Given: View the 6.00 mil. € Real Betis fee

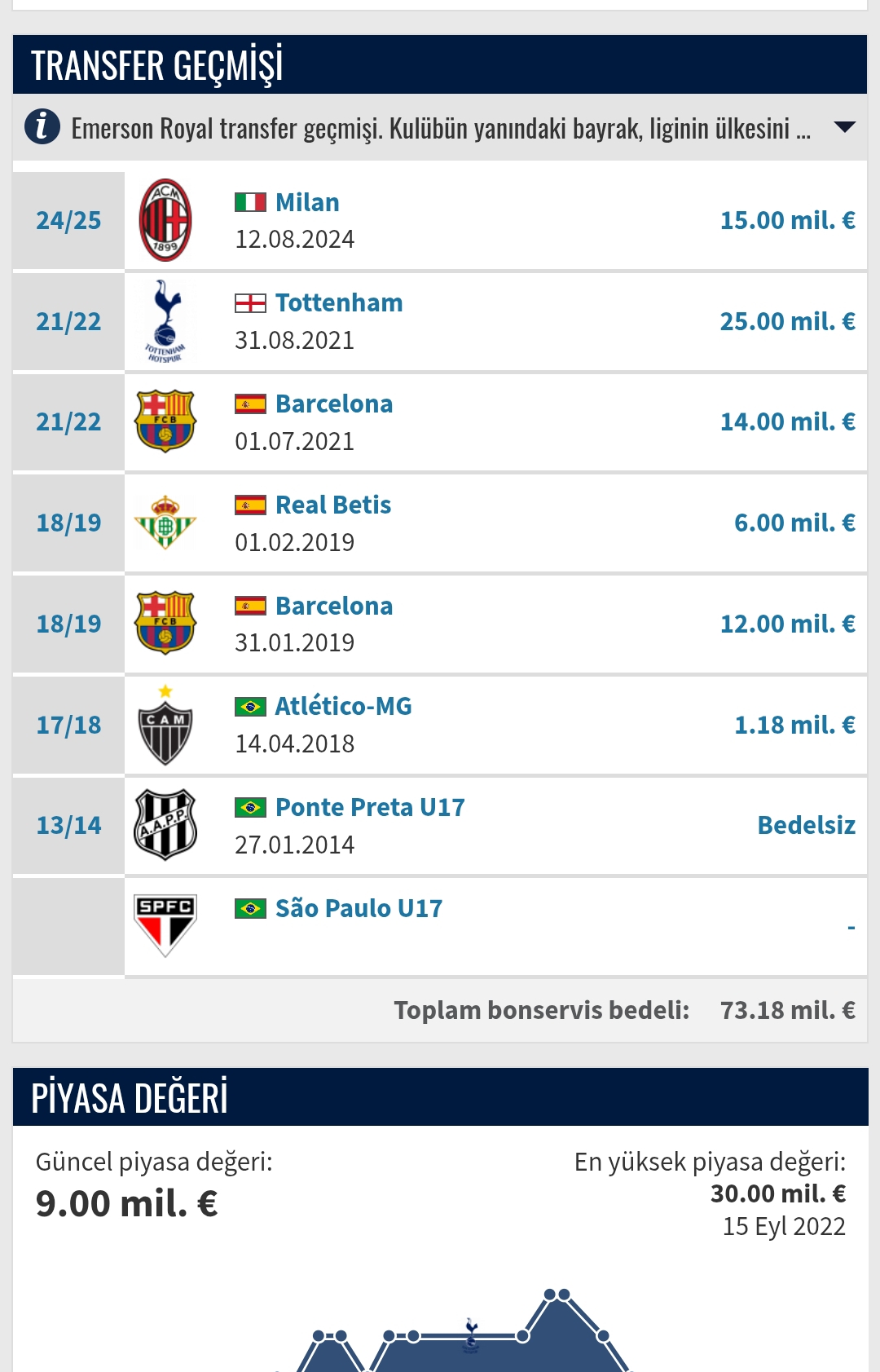Looking at the screenshot, I should tap(794, 523).
